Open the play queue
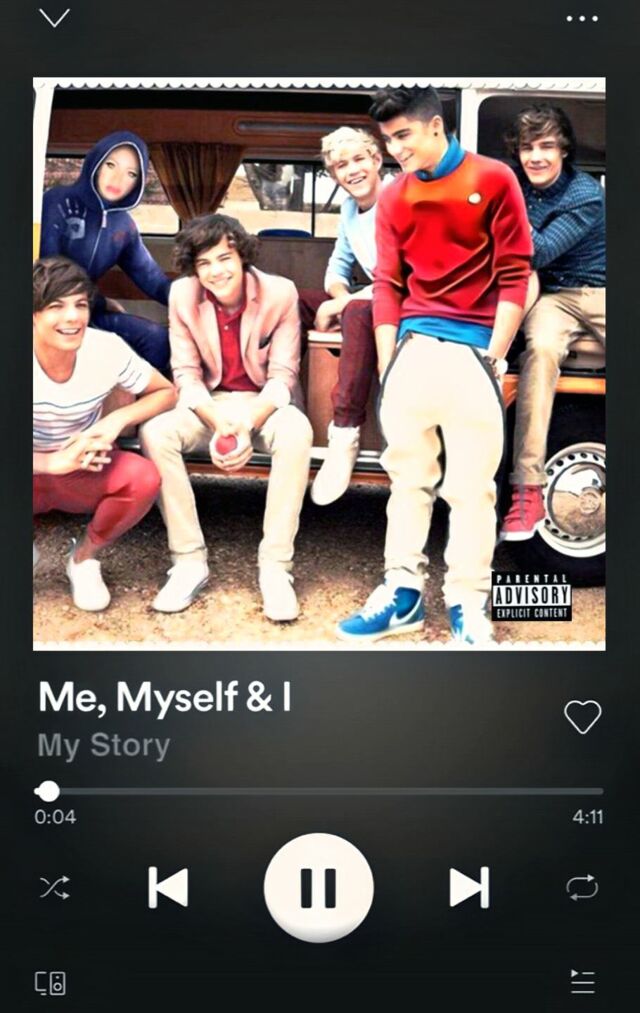 tap(583, 982)
